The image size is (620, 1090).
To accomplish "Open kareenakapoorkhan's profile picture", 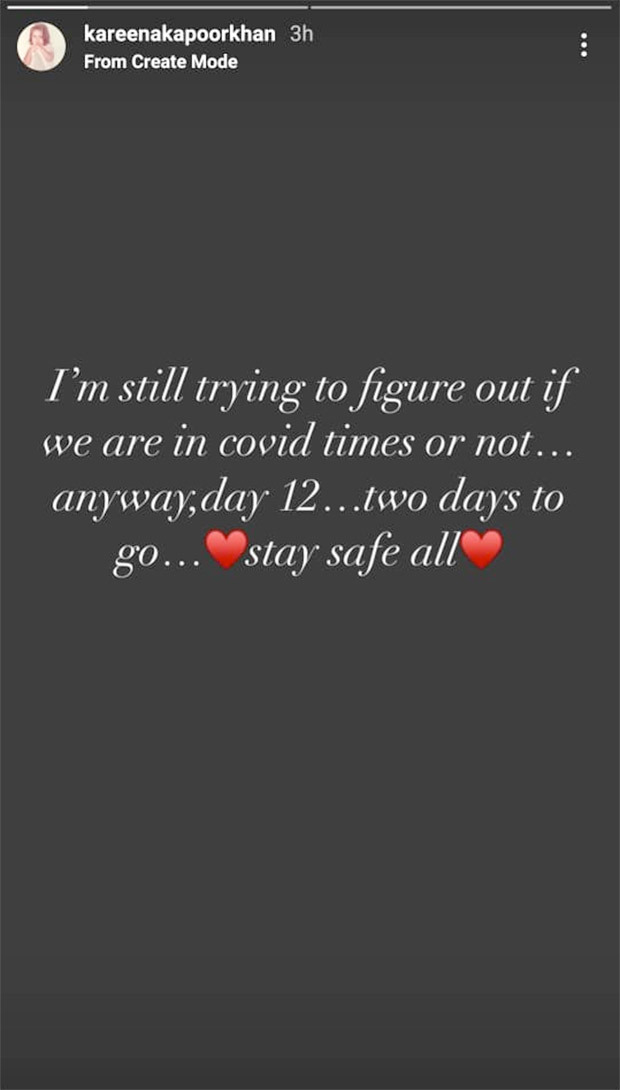I will (x=41, y=46).
